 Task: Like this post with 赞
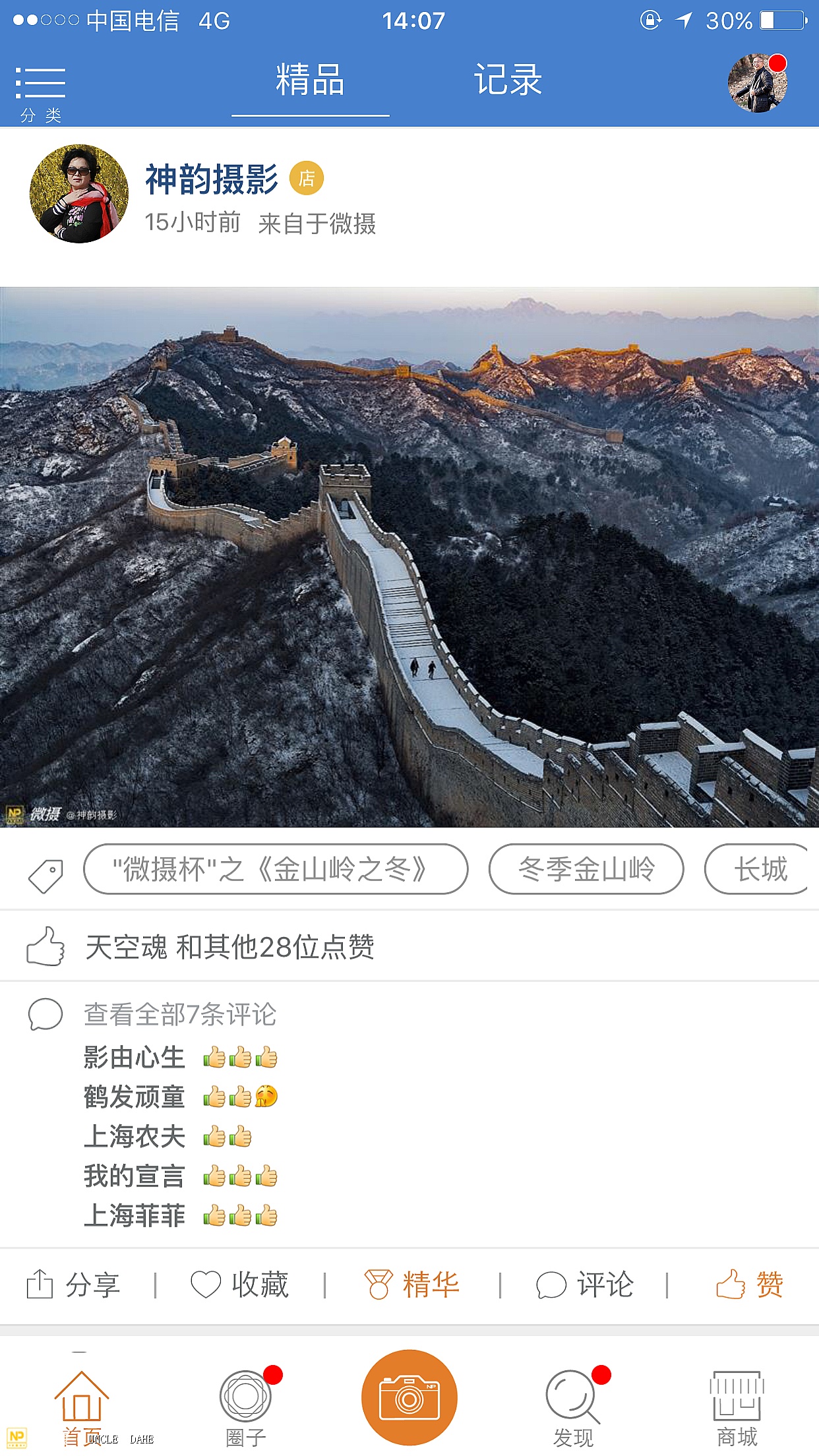tap(750, 1285)
